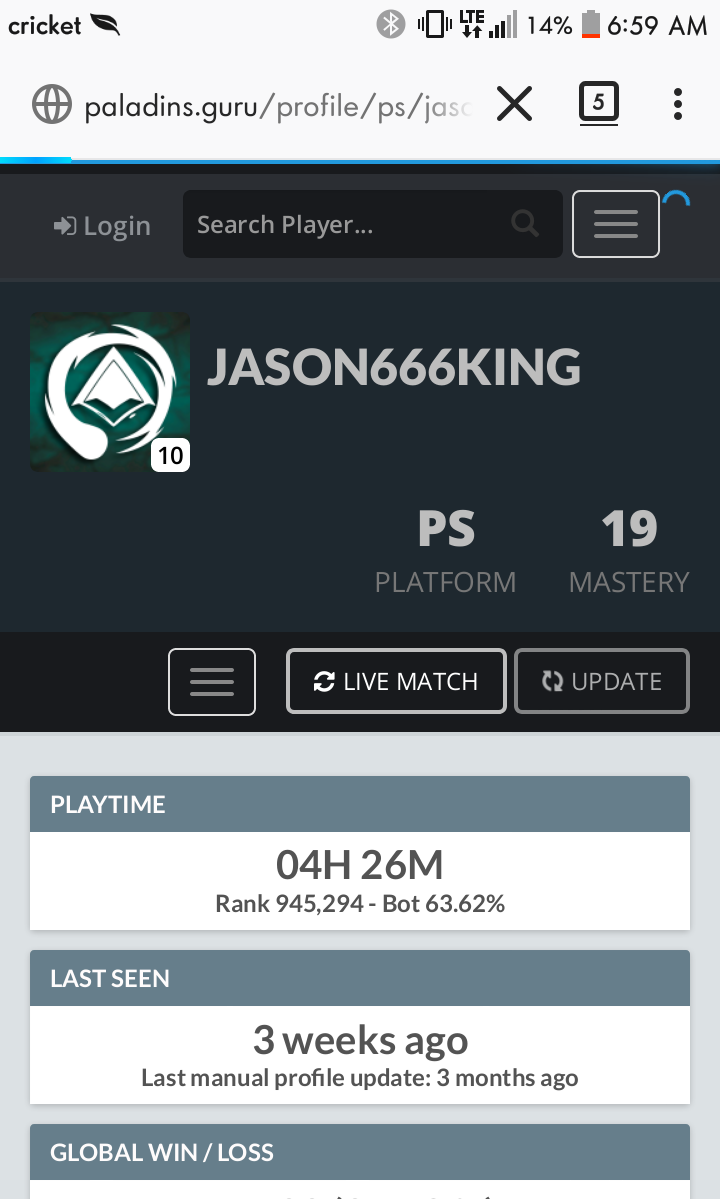Check the player's Live Match
The image size is (720, 1199).
click(396, 681)
